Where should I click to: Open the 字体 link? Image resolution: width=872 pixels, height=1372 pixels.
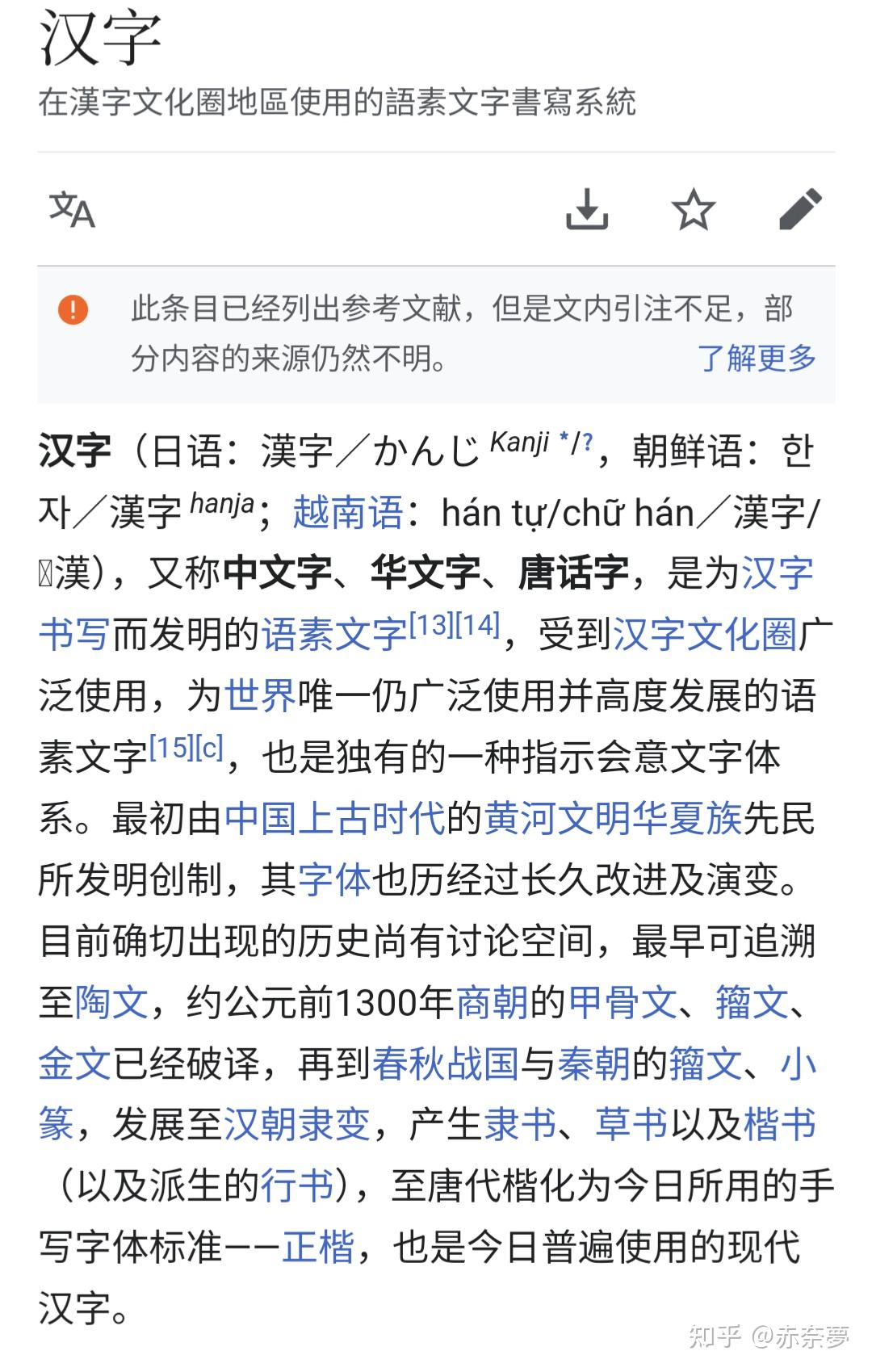tap(334, 879)
